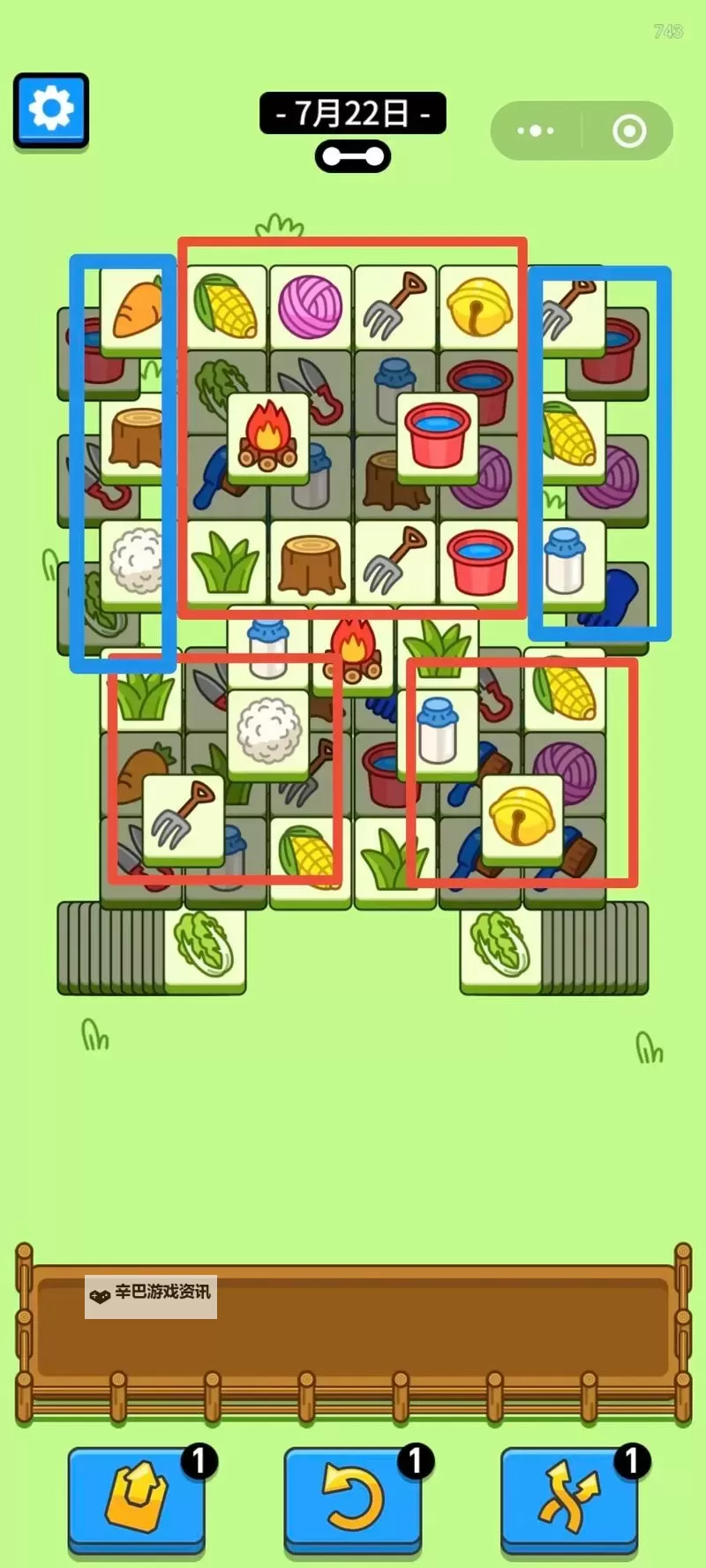Select the cabbage tile on the right stack
Viewport: 706px width, 1568px height.
(499, 946)
